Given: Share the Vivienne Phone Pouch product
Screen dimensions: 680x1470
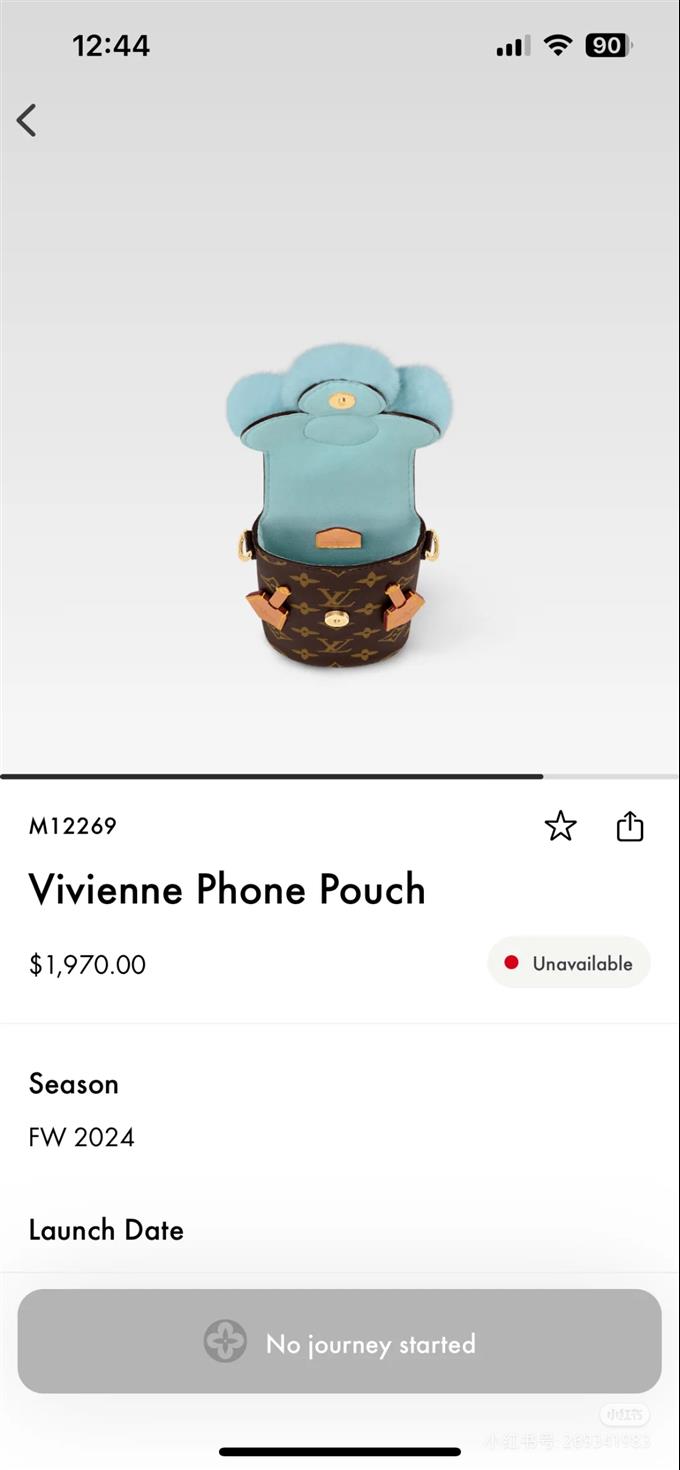Looking at the screenshot, I should (x=630, y=826).
